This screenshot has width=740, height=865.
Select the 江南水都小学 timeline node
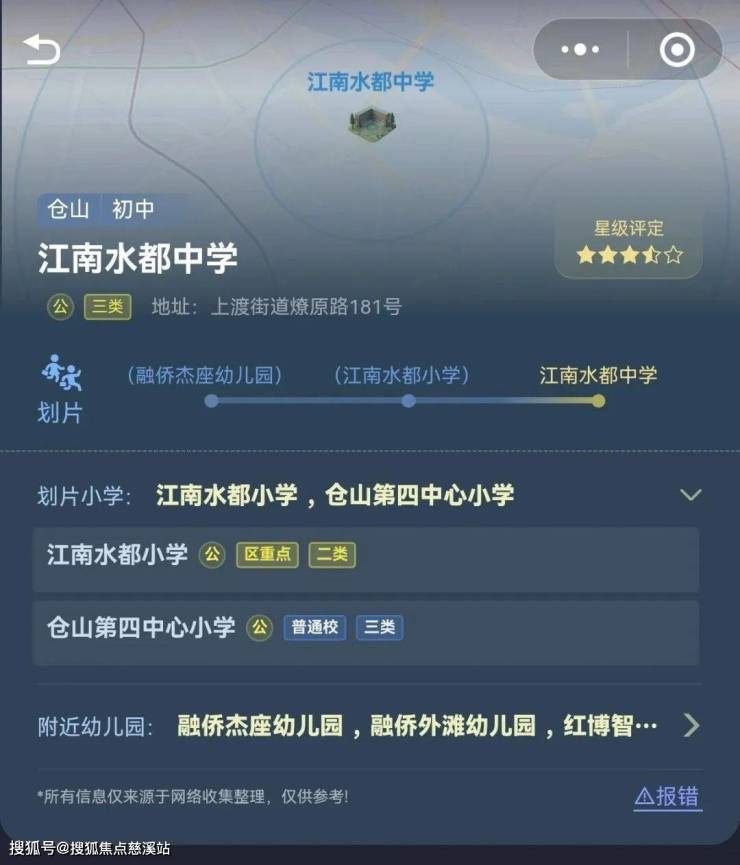click(x=408, y=400)
